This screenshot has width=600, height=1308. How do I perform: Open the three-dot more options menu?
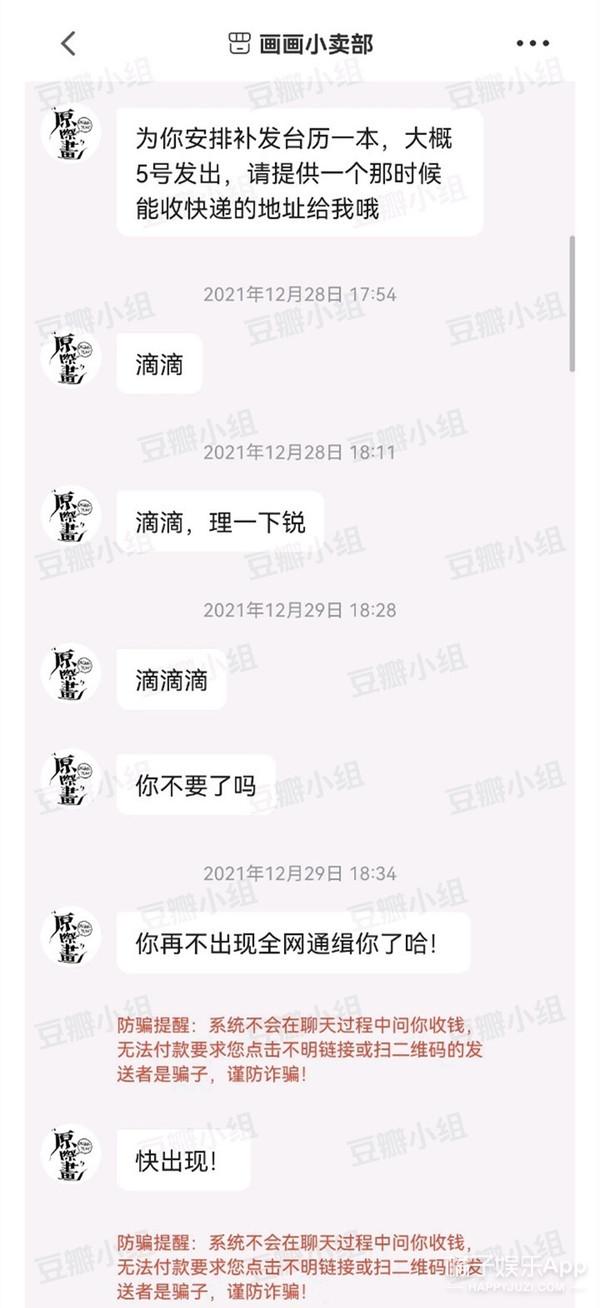coord(533,44)
